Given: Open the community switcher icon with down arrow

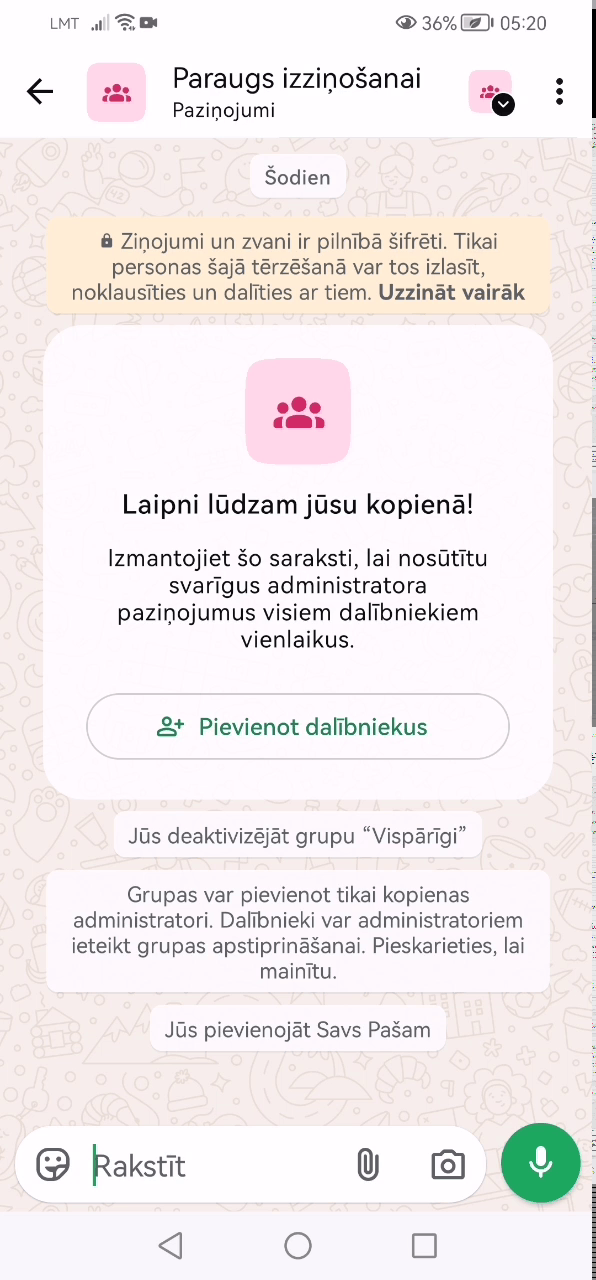Looking at the screenshot, I should (x=491, y=93).
